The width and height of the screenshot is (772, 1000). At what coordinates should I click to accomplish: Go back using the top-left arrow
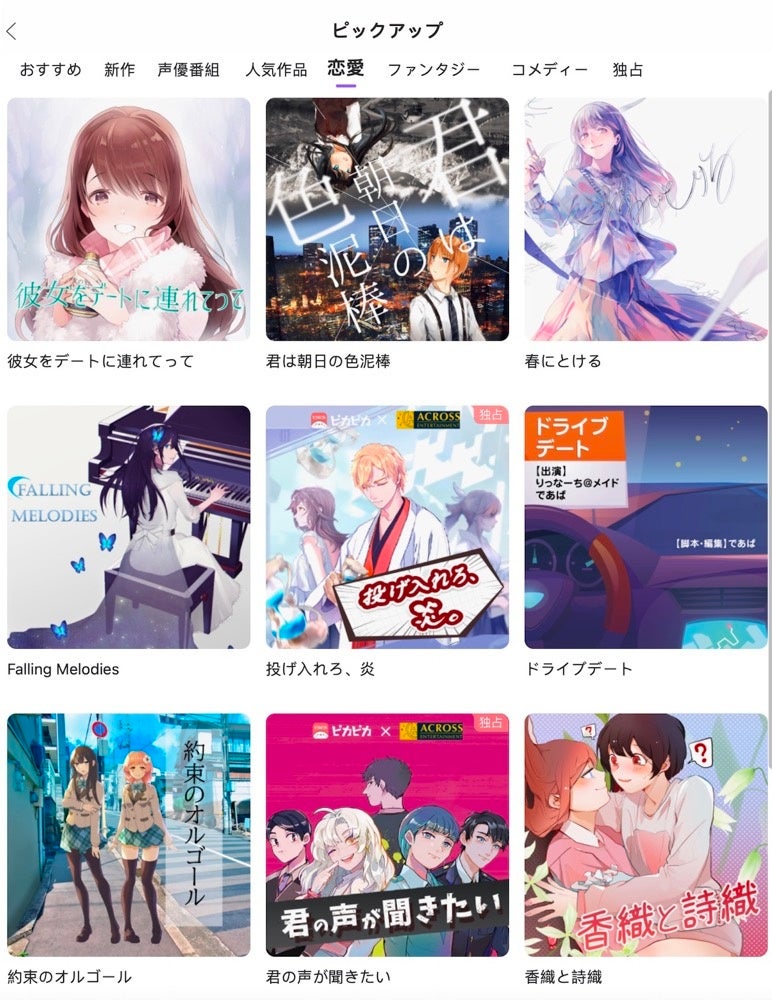pyautogui.click(x=12, y=31)
